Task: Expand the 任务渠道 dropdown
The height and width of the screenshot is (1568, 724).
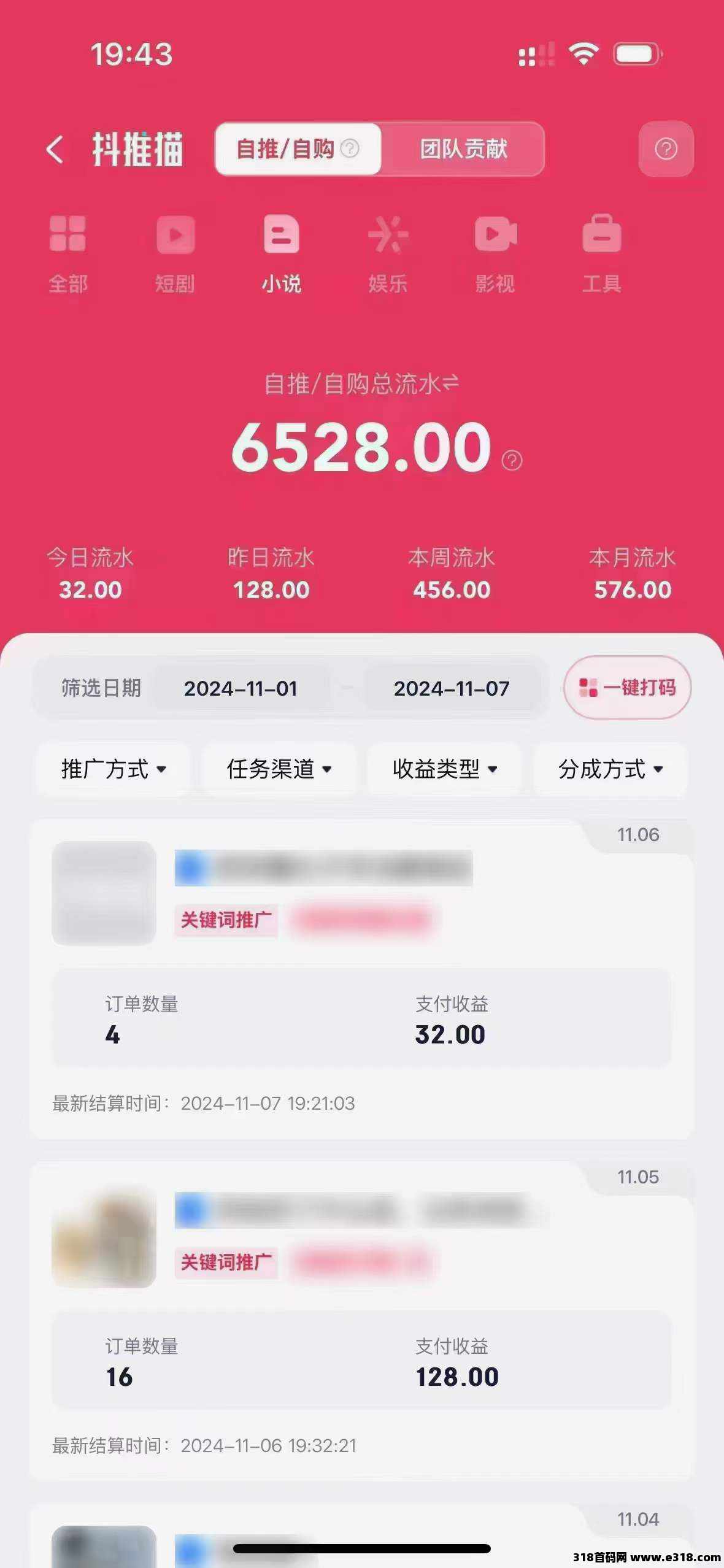Action: [x=279, y=769]
